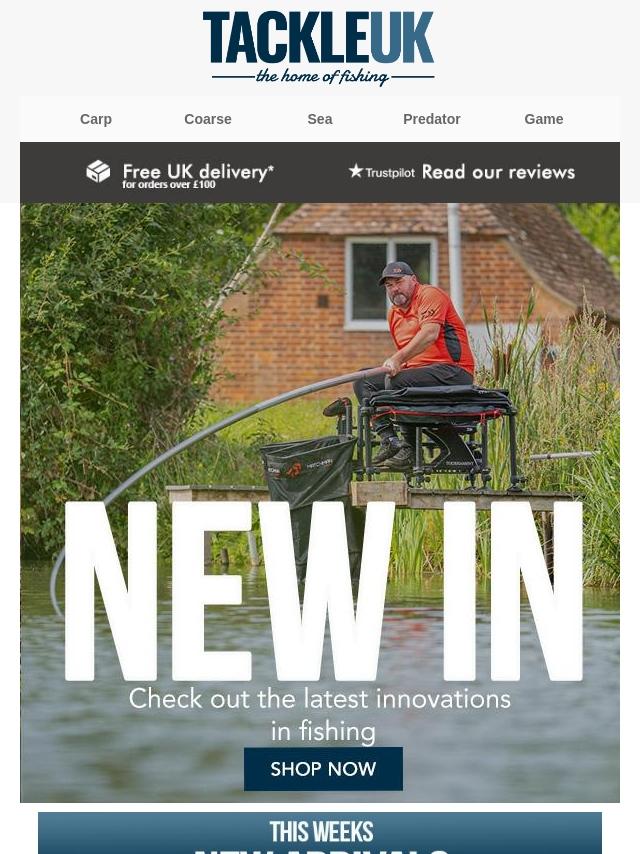Tap the Shop Now button
The width and height of the screenshot is (640, 854).
(323, 769)
